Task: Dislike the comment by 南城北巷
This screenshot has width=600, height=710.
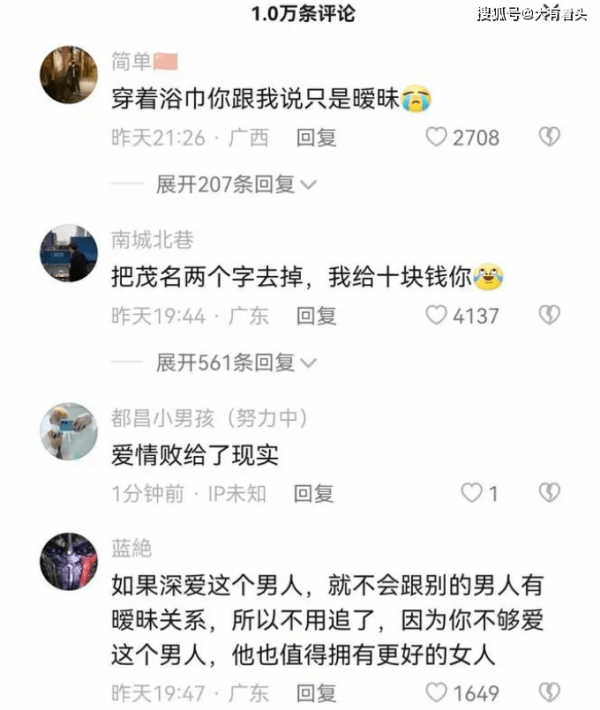Action: pos(548,315)
